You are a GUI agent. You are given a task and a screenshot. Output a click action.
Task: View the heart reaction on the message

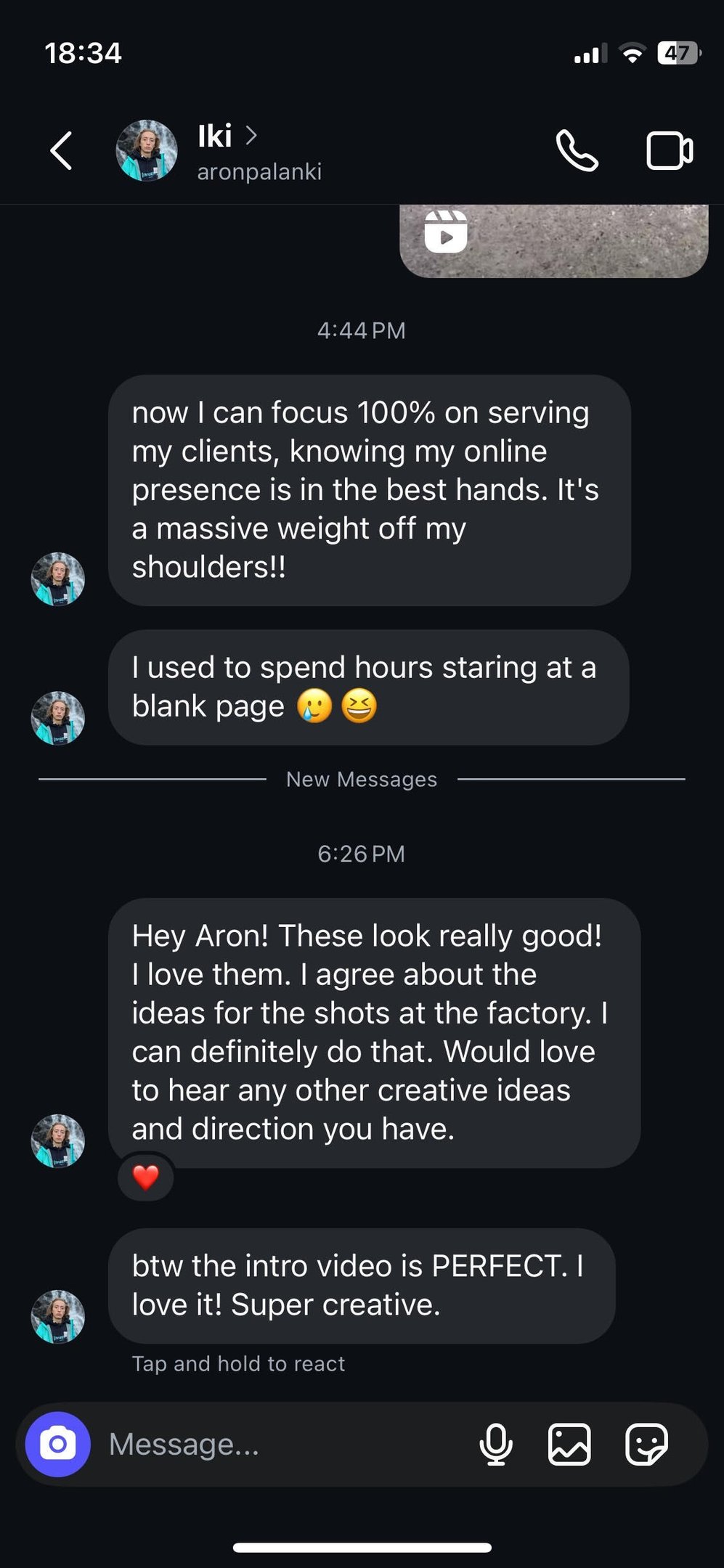tap(146, 1177)
